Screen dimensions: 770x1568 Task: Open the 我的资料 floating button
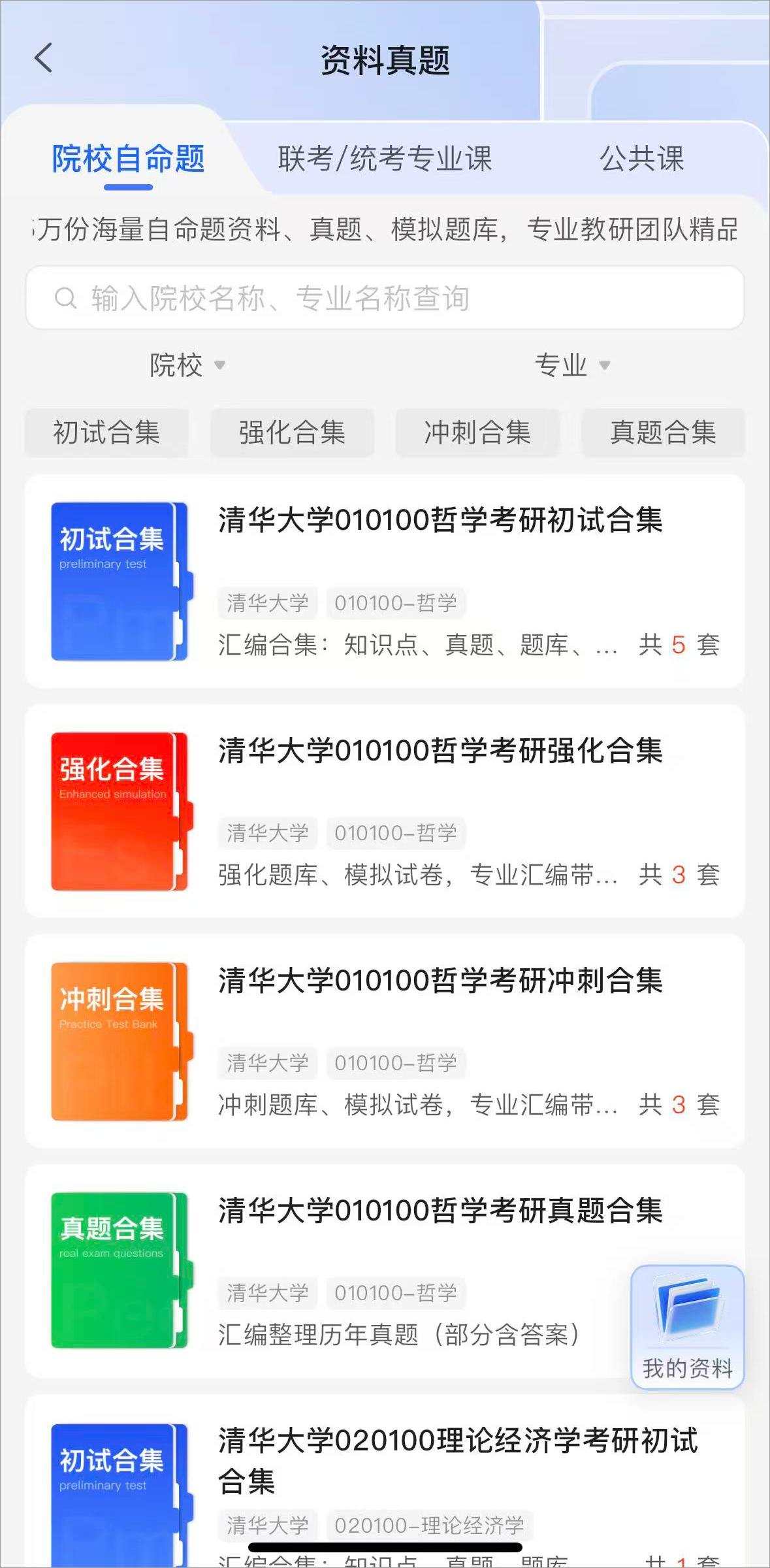pyautogui.click(x=687, y=1326)
